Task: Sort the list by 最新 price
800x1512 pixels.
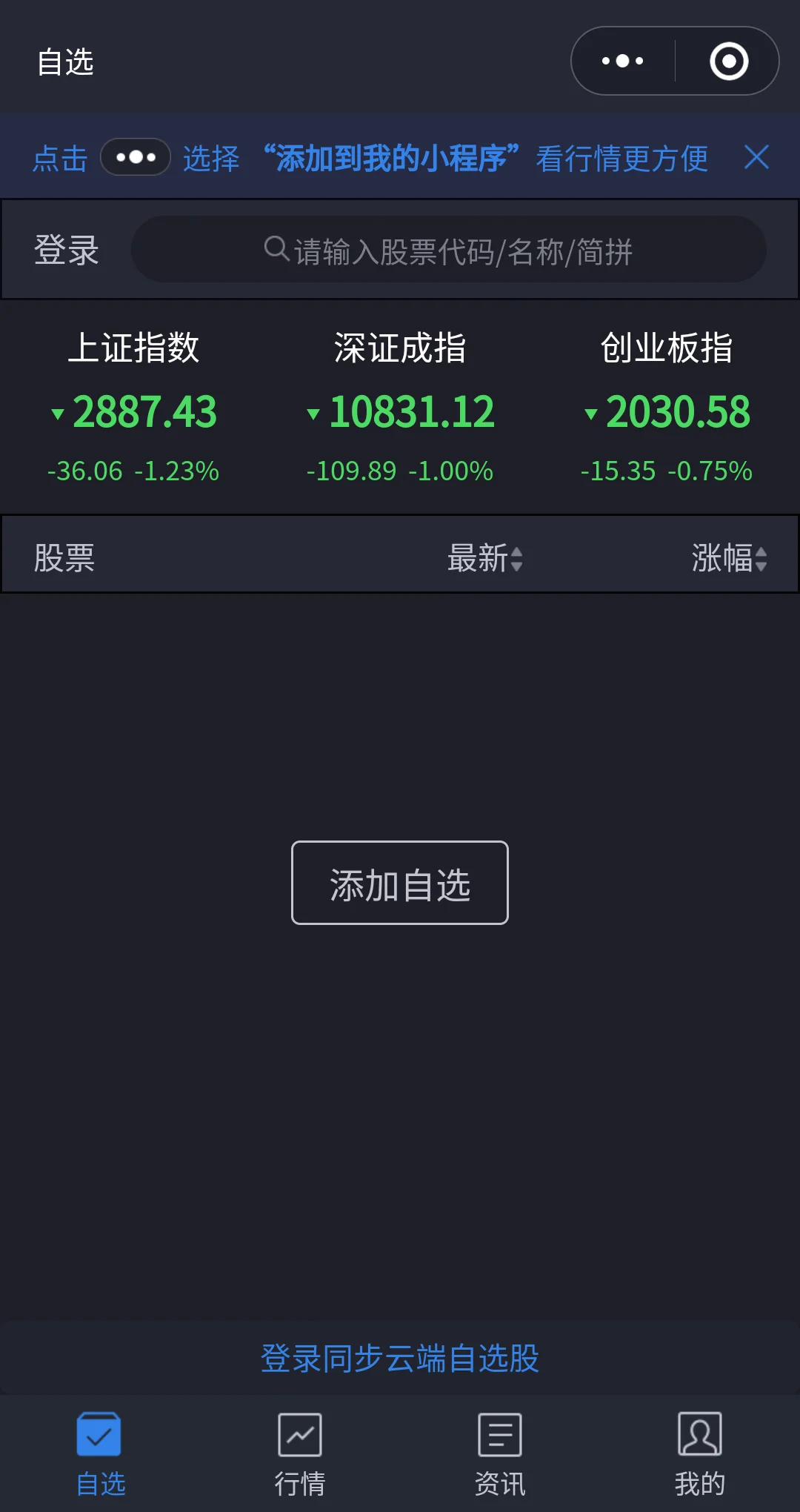Action: tap(485, 557)
